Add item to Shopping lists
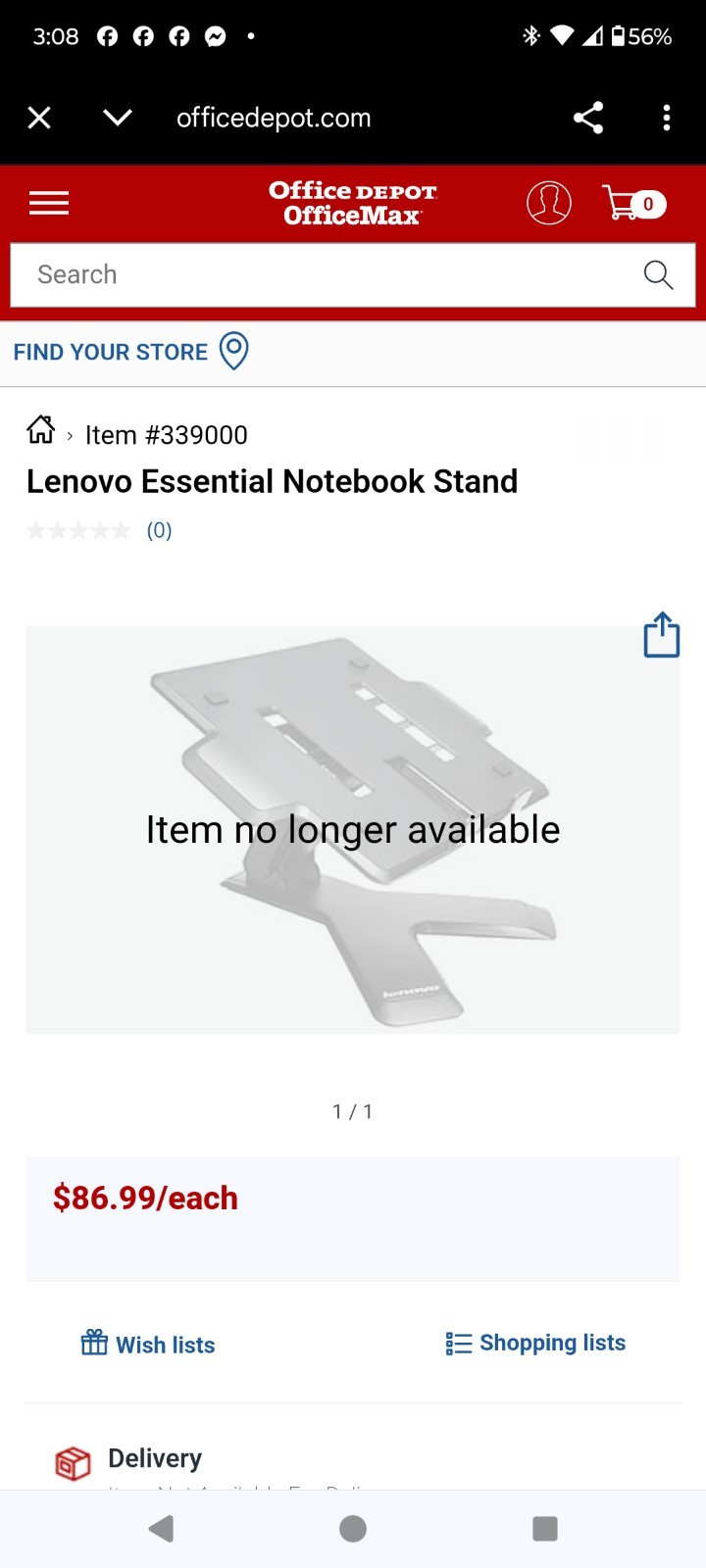 click(535, 1343)
